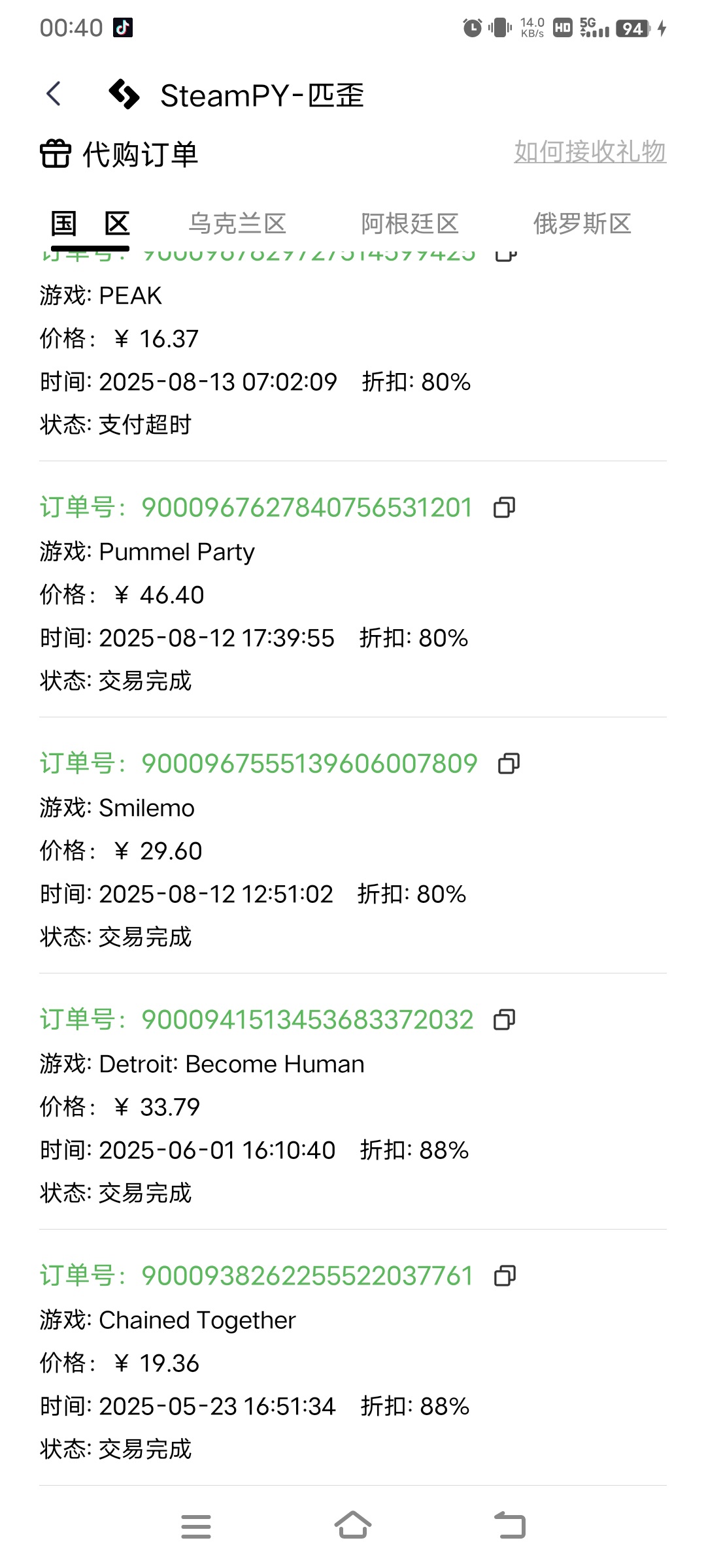This screenshot has height=1568, width=706.
Task: Open 如何接收礼物 help link
Action: click(589, 152)
